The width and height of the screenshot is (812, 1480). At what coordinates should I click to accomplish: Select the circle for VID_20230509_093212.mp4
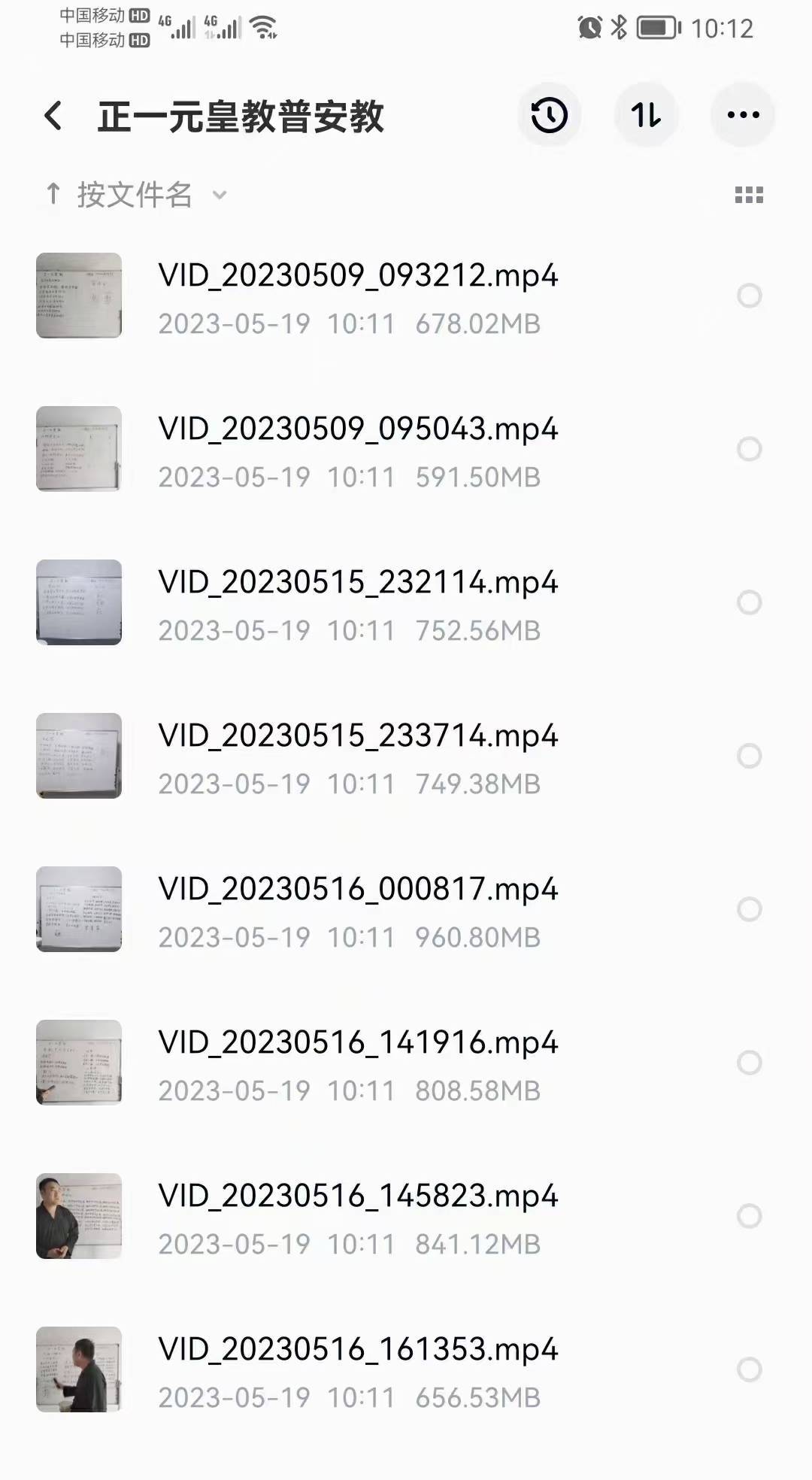pyautogui.click(x=749, y=296)
